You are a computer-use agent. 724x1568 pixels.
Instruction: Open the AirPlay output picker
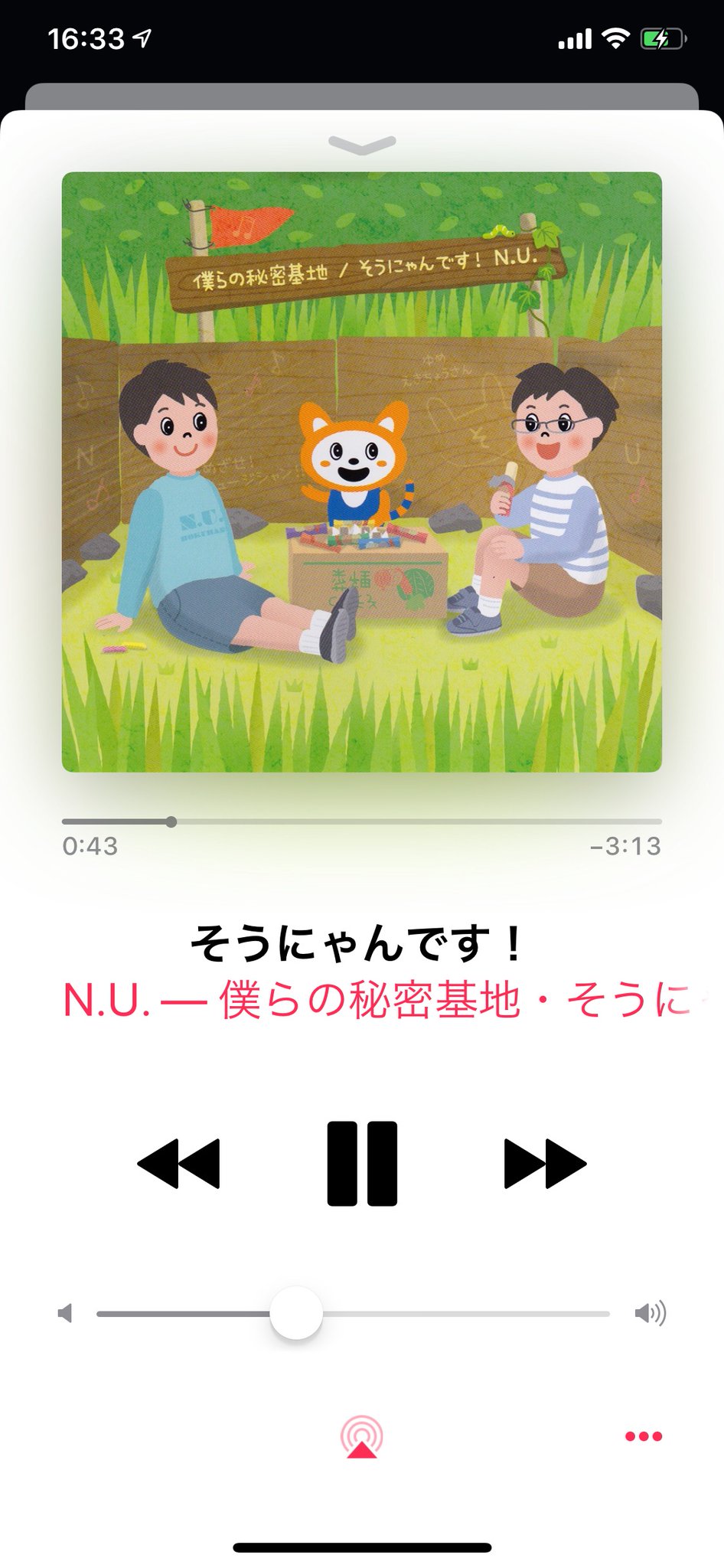(x=362, y=1436)
